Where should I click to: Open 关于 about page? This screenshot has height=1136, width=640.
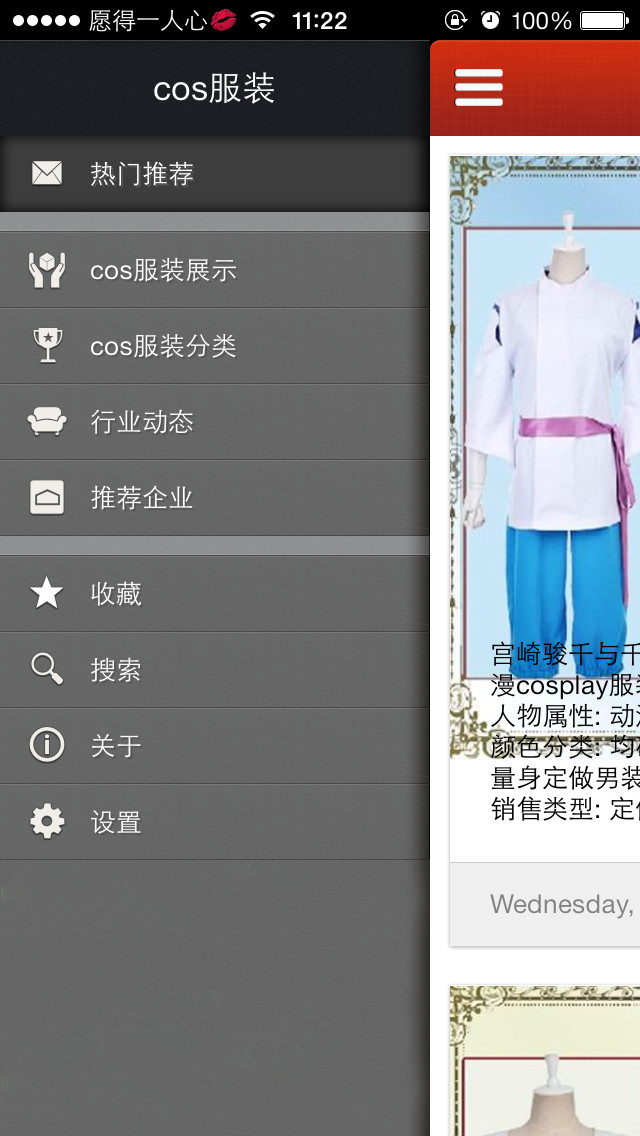pos(215,746)
